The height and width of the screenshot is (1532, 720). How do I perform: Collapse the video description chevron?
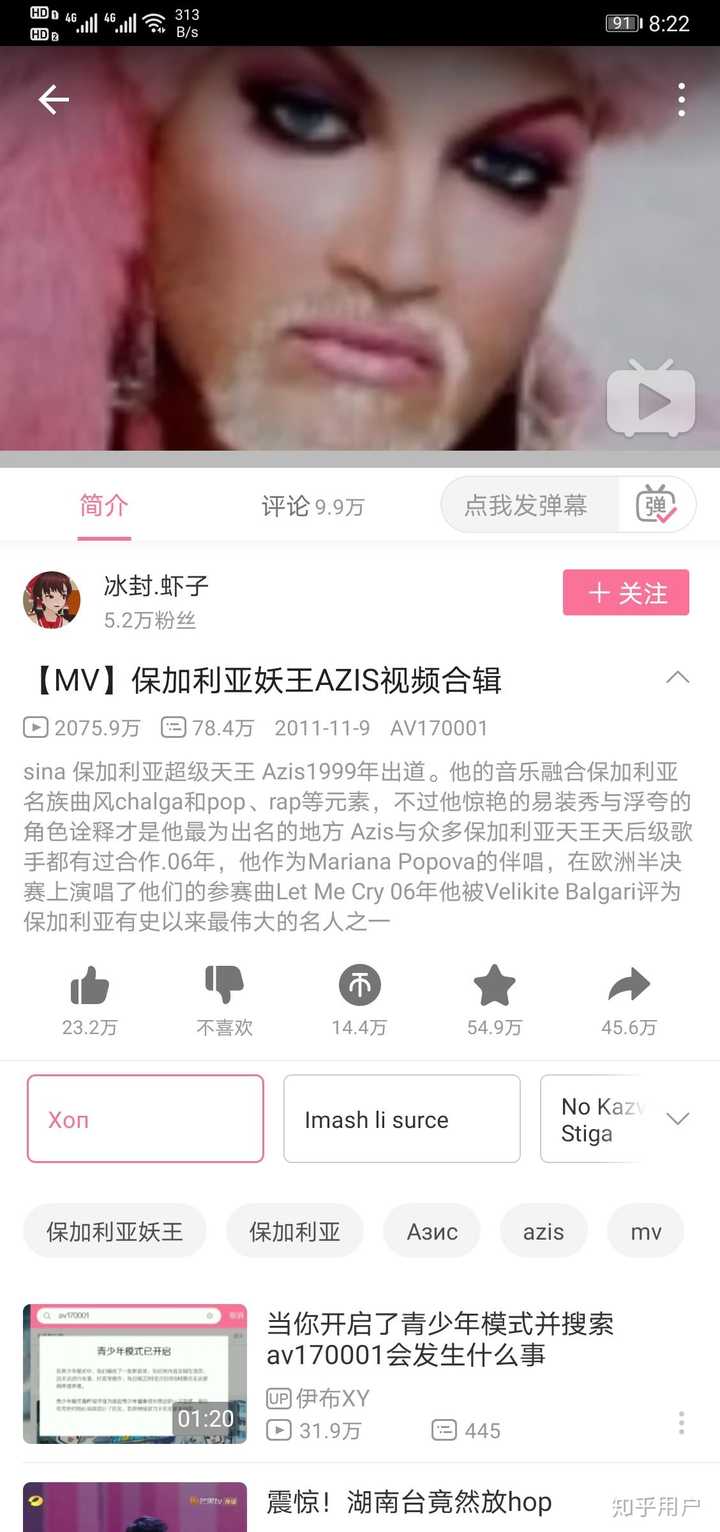(677, 678)
